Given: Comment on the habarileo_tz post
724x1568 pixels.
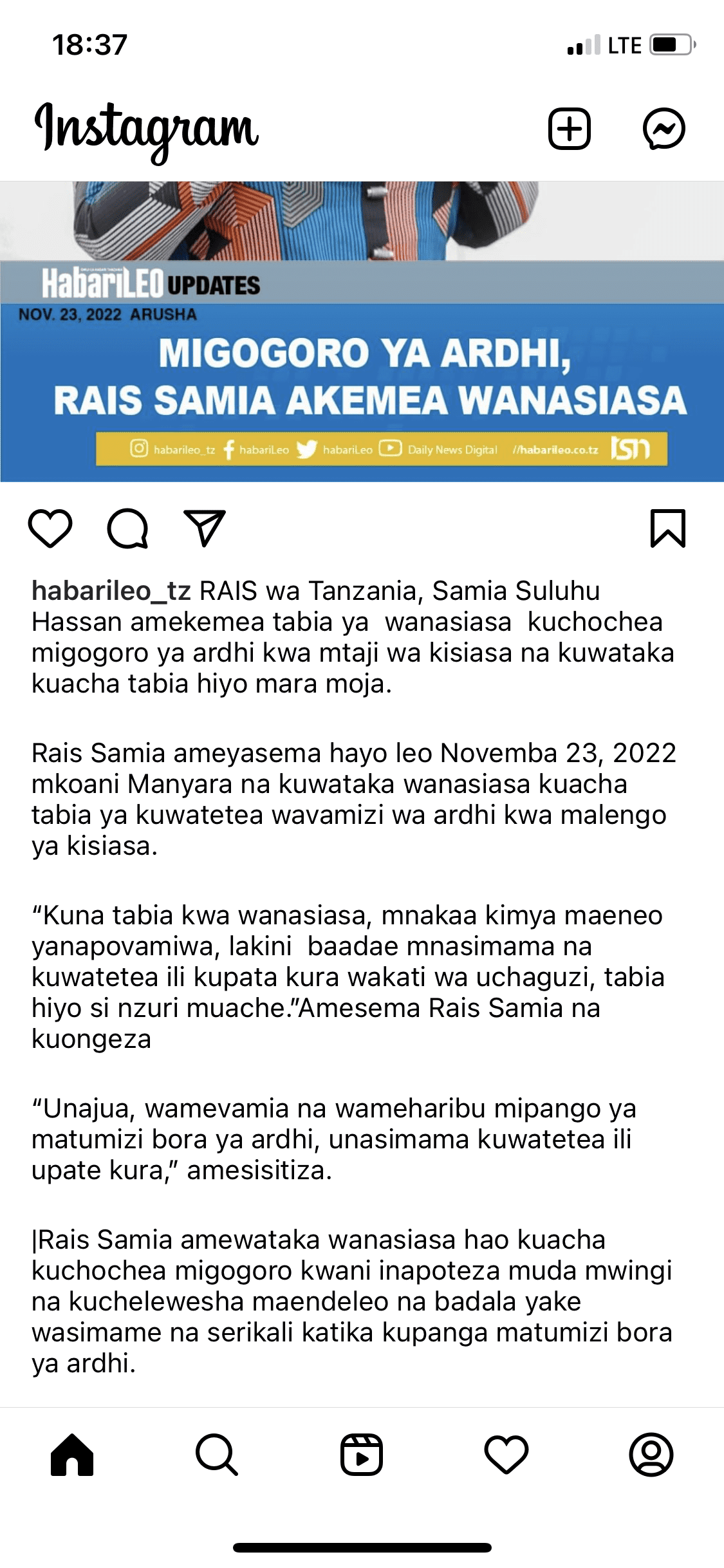Looking at the screenshot, I should click(127, 528).
